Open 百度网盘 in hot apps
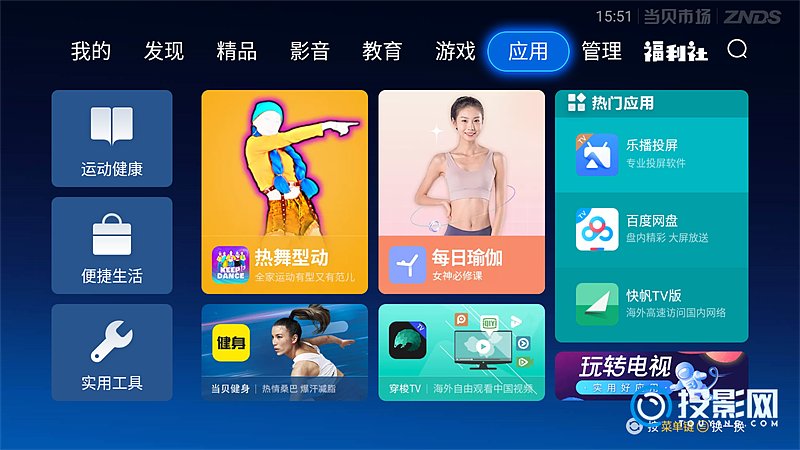Image resolution: width=800 pixels, height=450 pixels. click(x=652, y=229)
